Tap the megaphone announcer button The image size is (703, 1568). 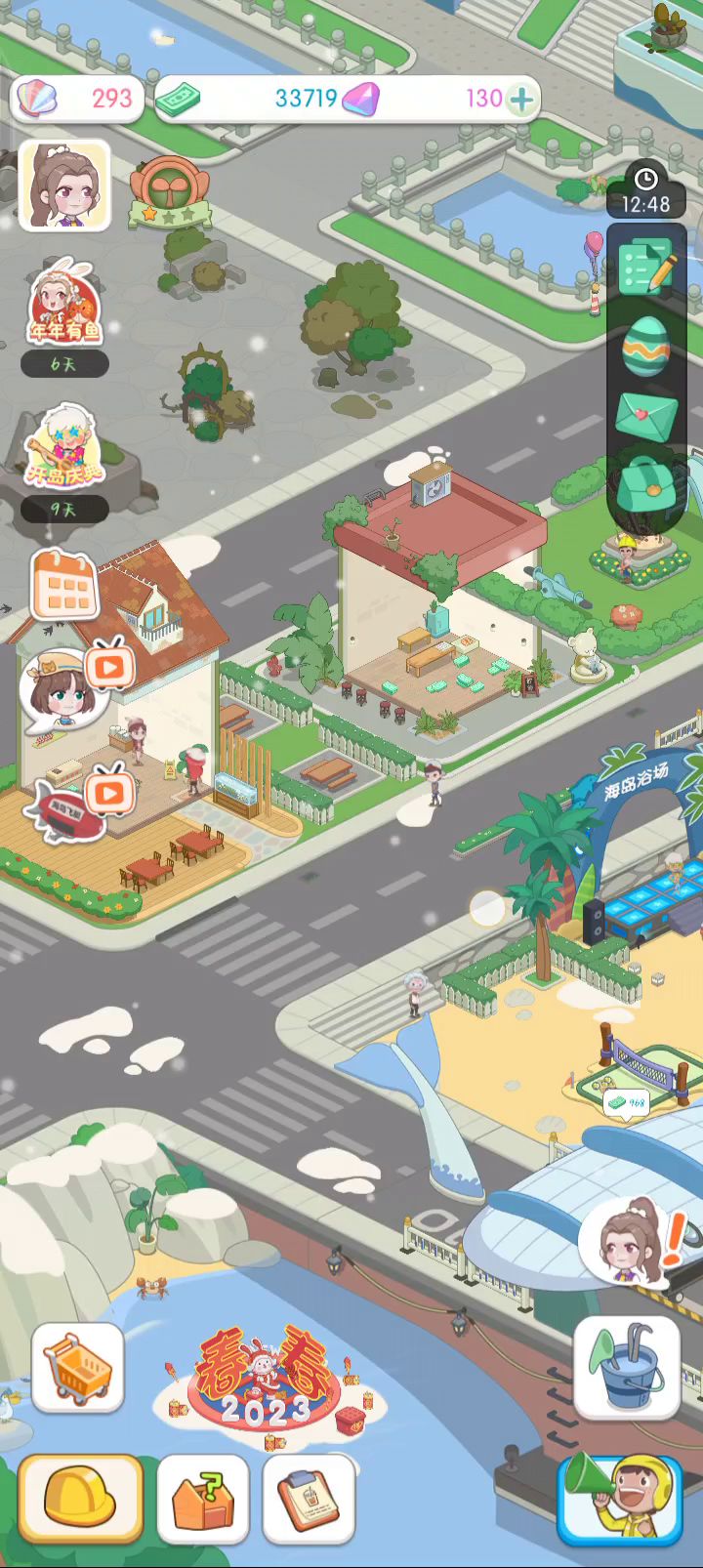620,1499
